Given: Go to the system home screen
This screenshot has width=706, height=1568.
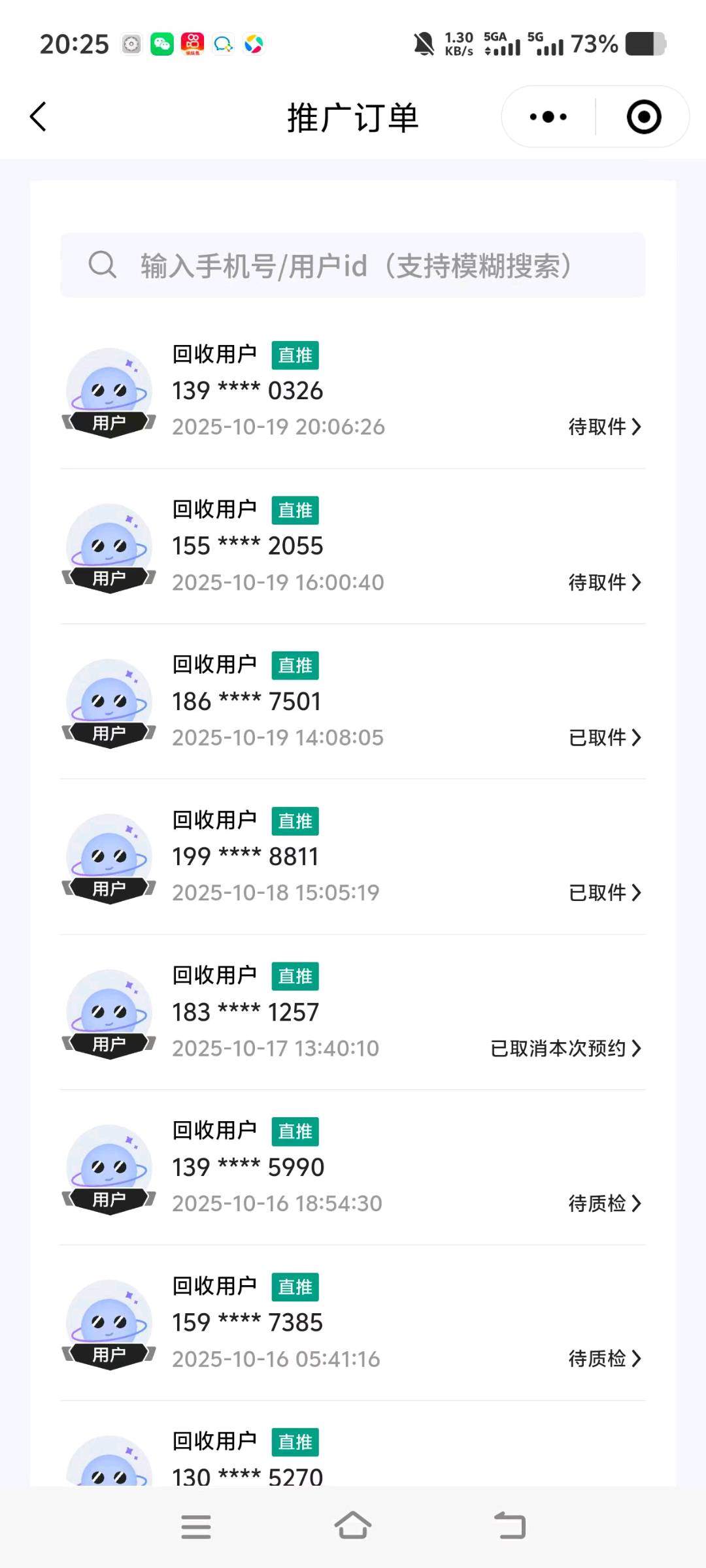Looking at the screenshot, I should coord(353,1526).
